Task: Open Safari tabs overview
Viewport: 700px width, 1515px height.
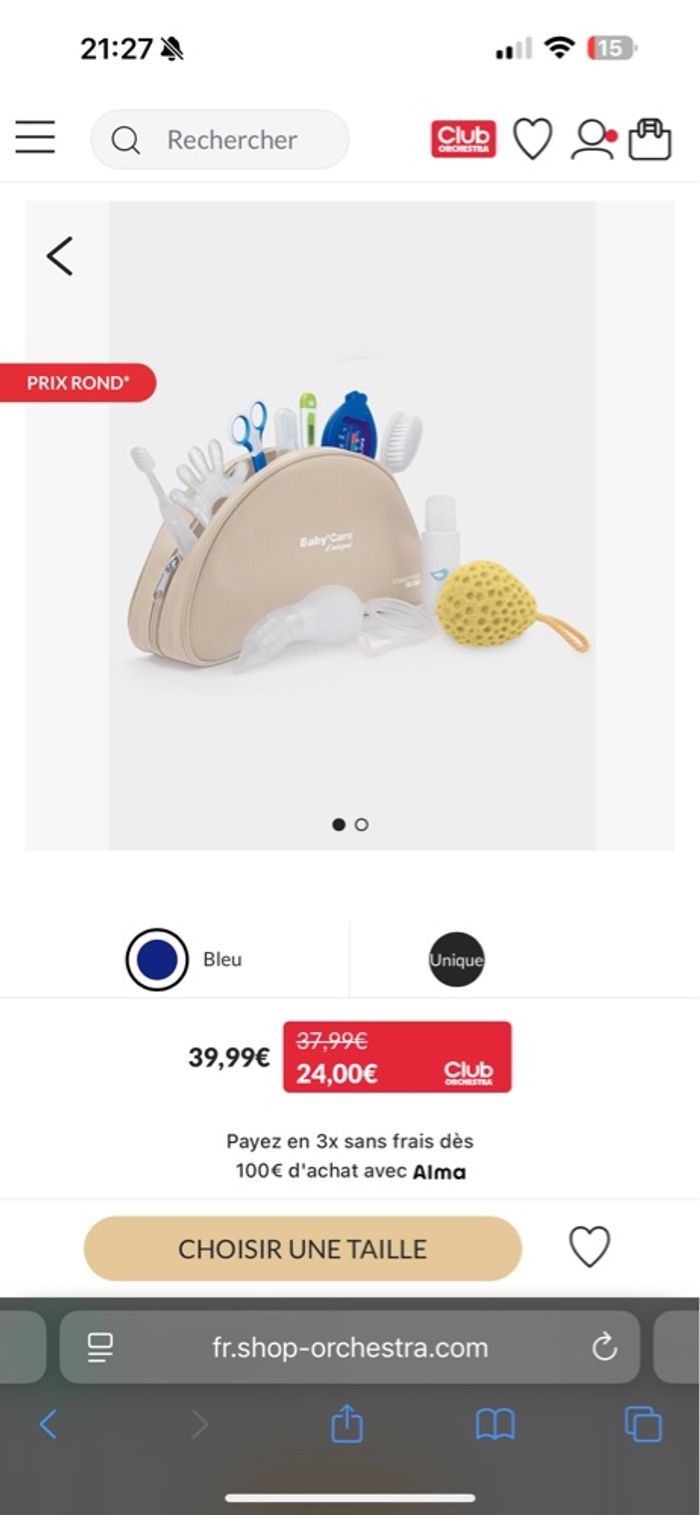Action: [643, 1424]
